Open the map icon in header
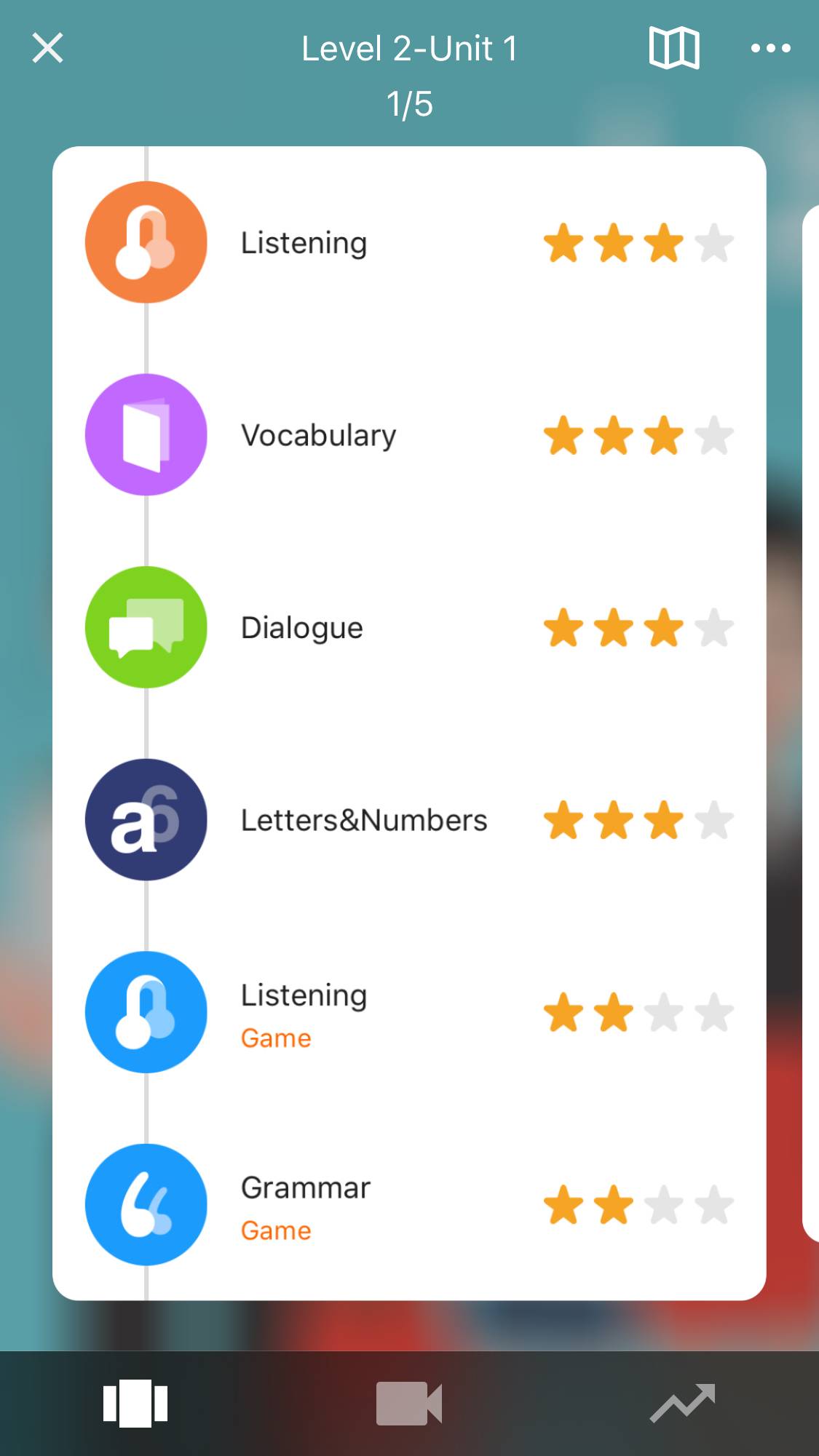The width and height of the screenshot is (819, 1456). point(674,48)
